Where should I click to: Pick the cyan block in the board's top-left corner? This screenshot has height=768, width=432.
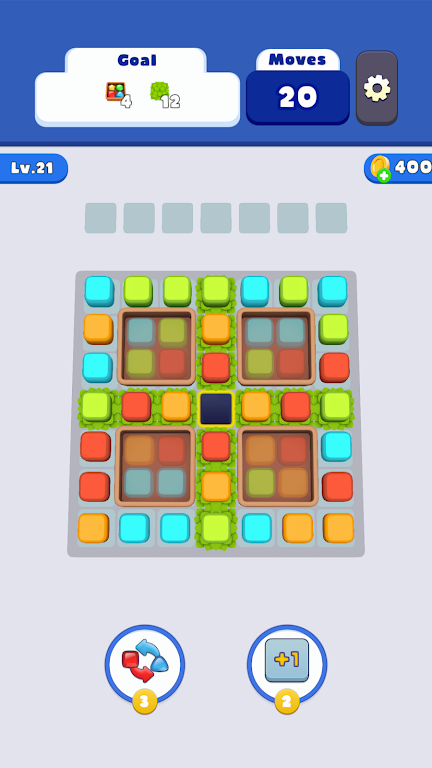(99, 291)
